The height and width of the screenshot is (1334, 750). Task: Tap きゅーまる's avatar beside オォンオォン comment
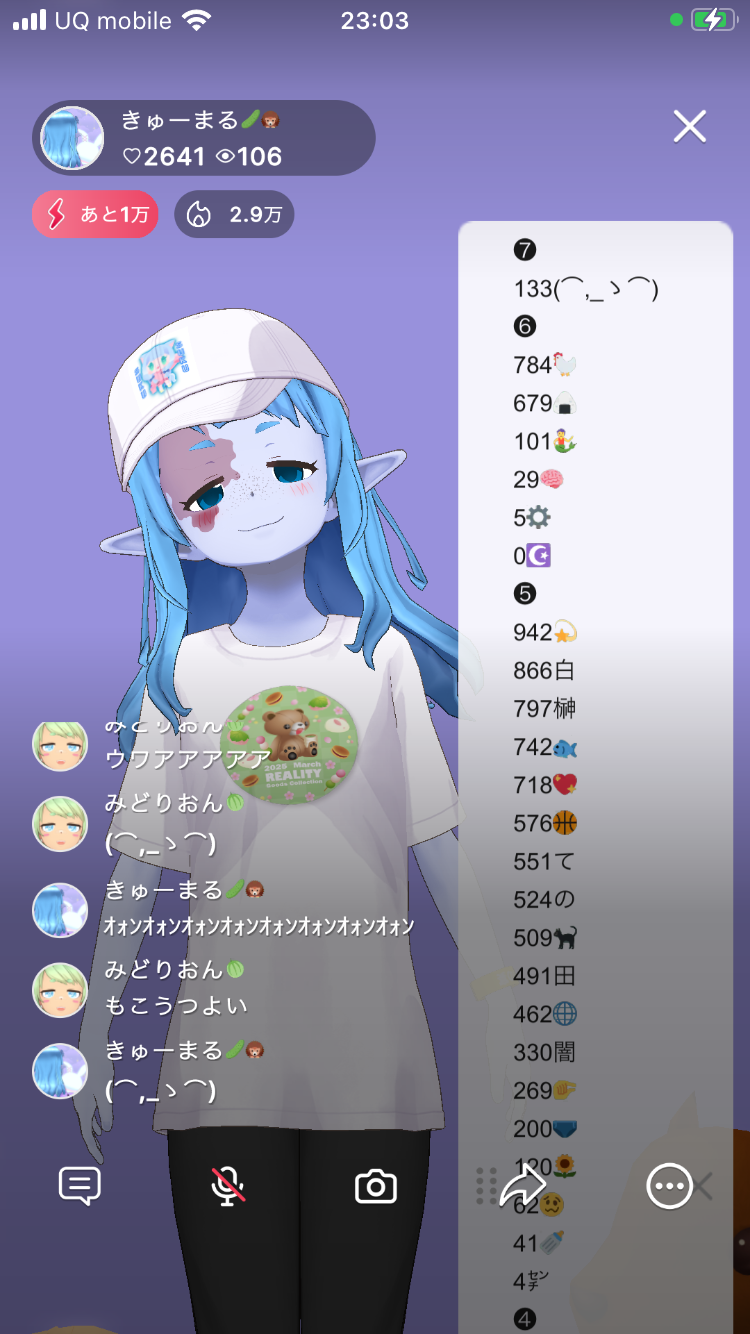[x=60, y=910]
